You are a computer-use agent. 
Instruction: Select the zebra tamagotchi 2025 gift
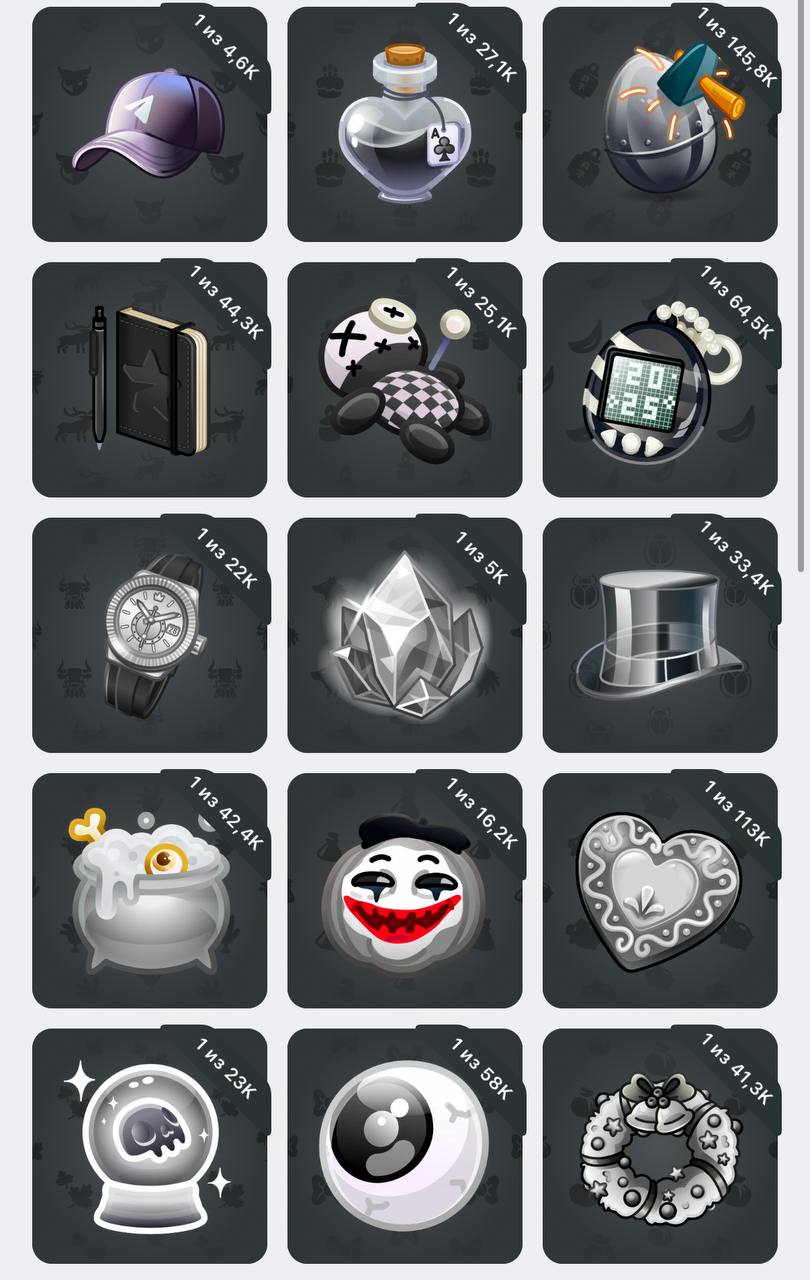click(660, 380)
